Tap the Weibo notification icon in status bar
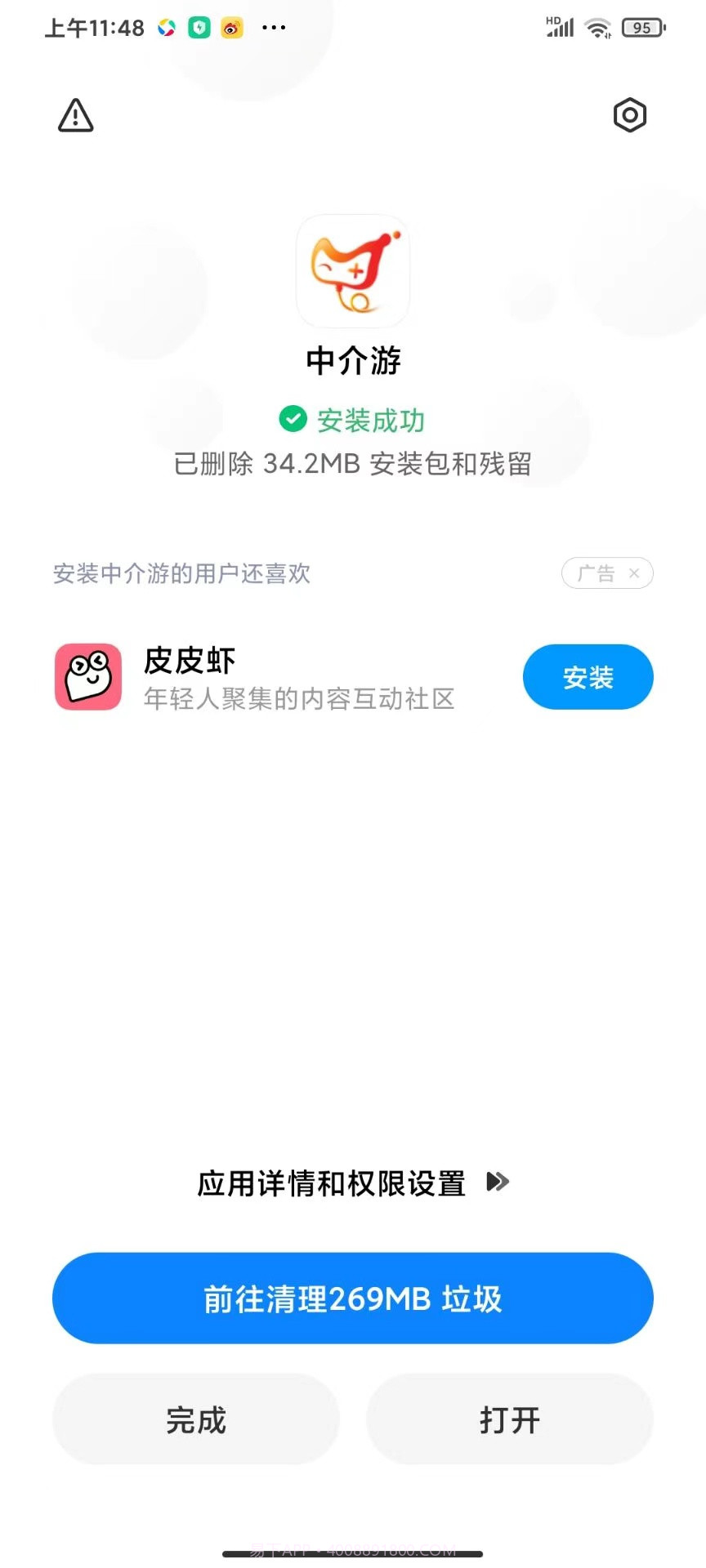 tap(231, 27)
